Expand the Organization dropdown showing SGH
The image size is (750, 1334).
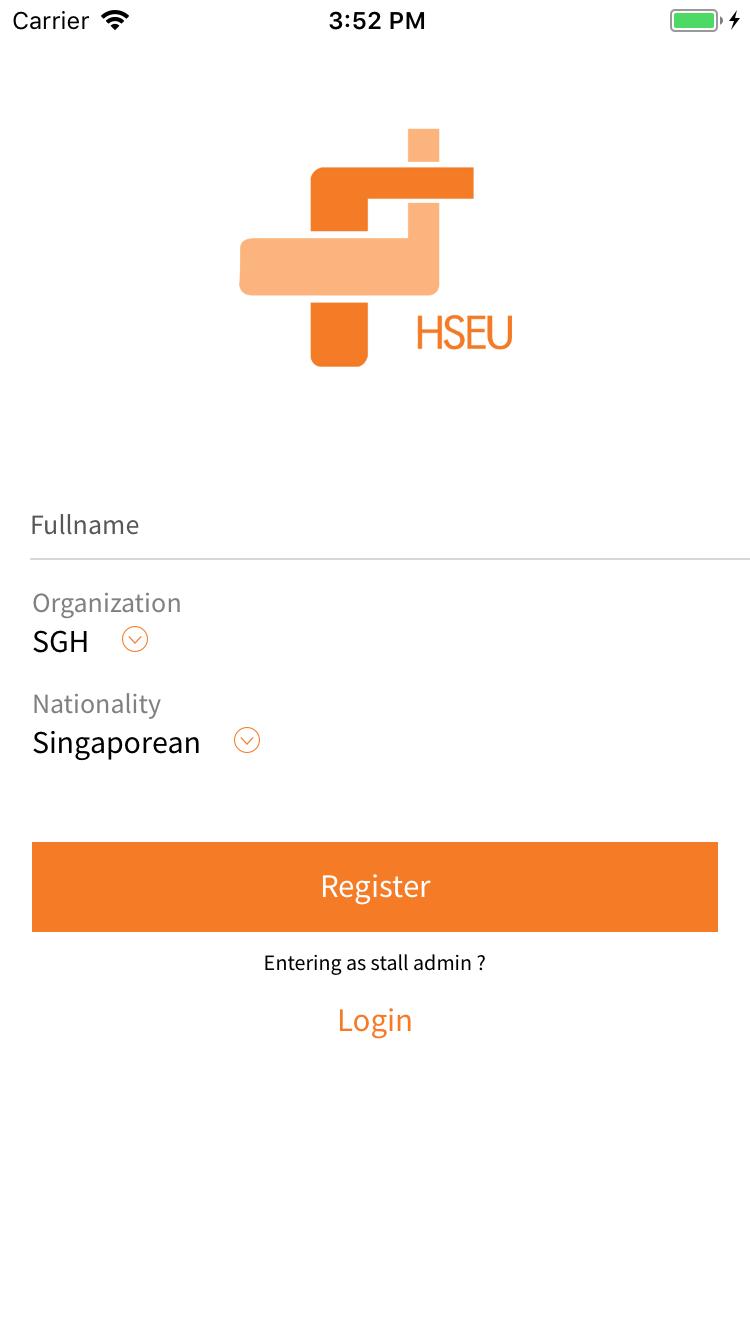click(x=135, y=640)
